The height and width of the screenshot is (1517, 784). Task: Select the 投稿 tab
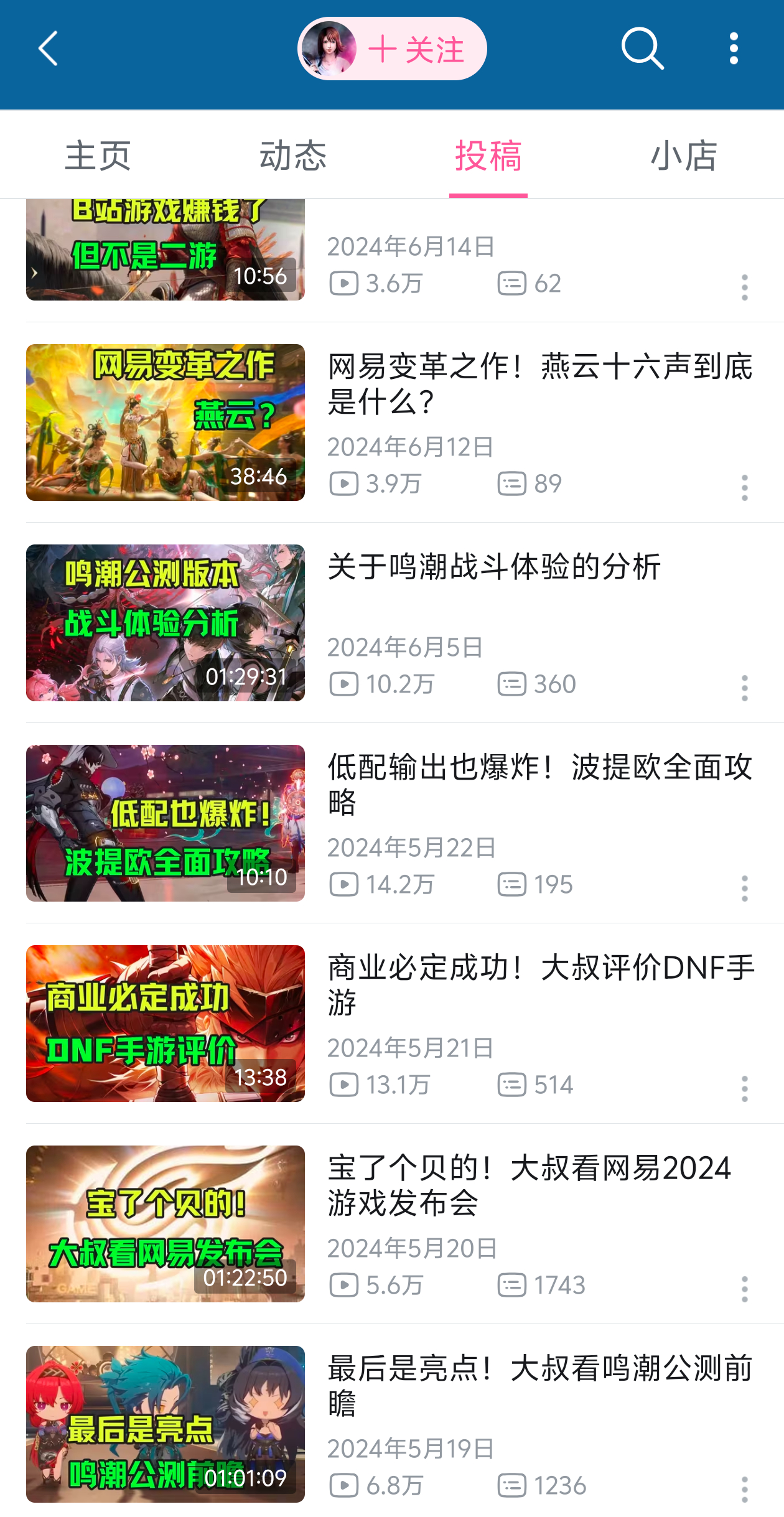(x=488, y=156)
